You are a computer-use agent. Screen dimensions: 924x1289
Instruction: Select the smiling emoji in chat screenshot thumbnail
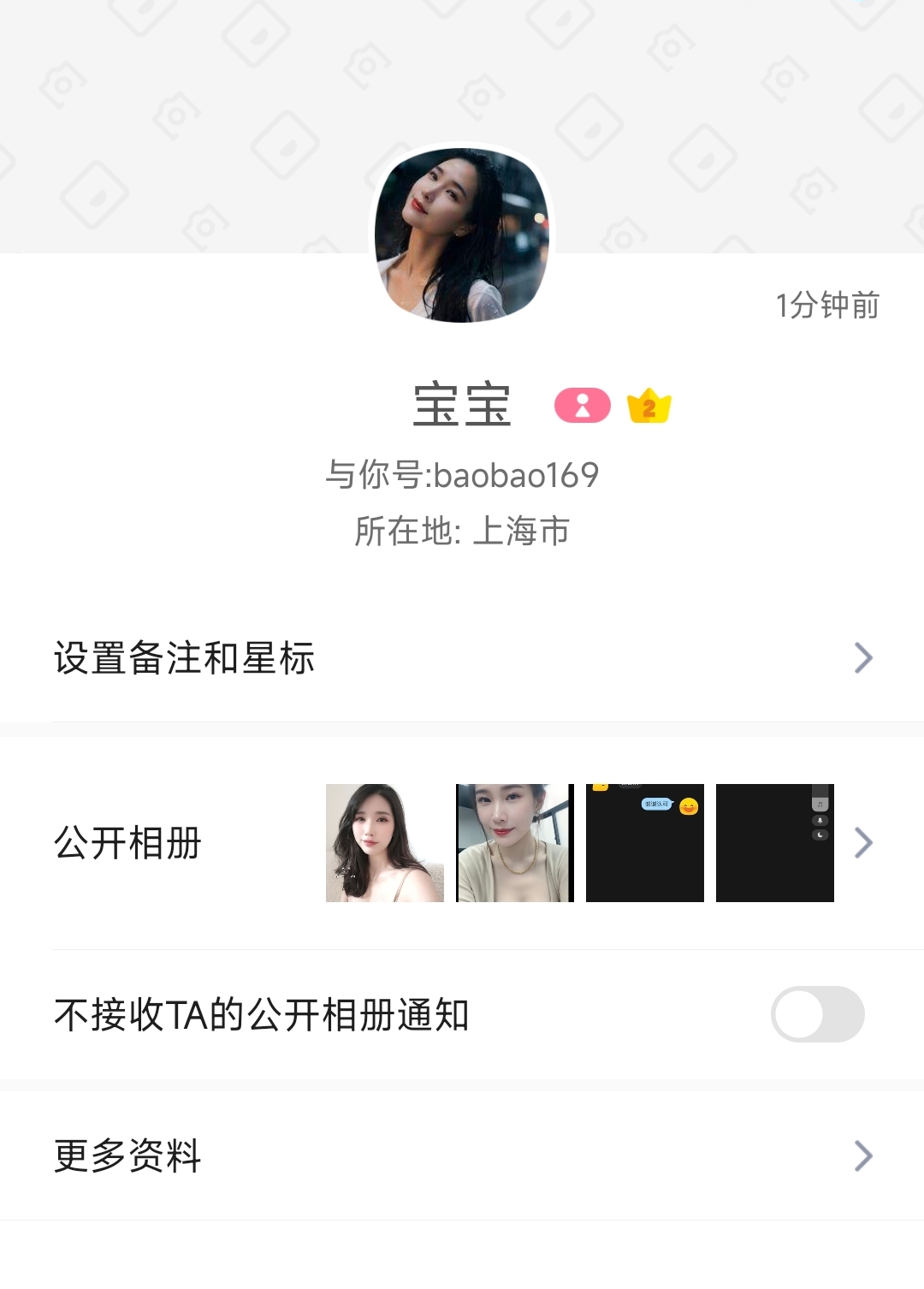coord(687,805)
